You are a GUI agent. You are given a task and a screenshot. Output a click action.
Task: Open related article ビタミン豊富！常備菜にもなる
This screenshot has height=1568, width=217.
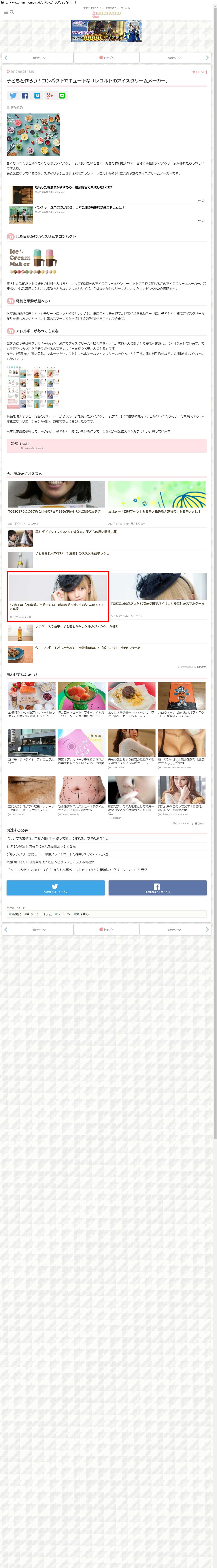point(42,846)
